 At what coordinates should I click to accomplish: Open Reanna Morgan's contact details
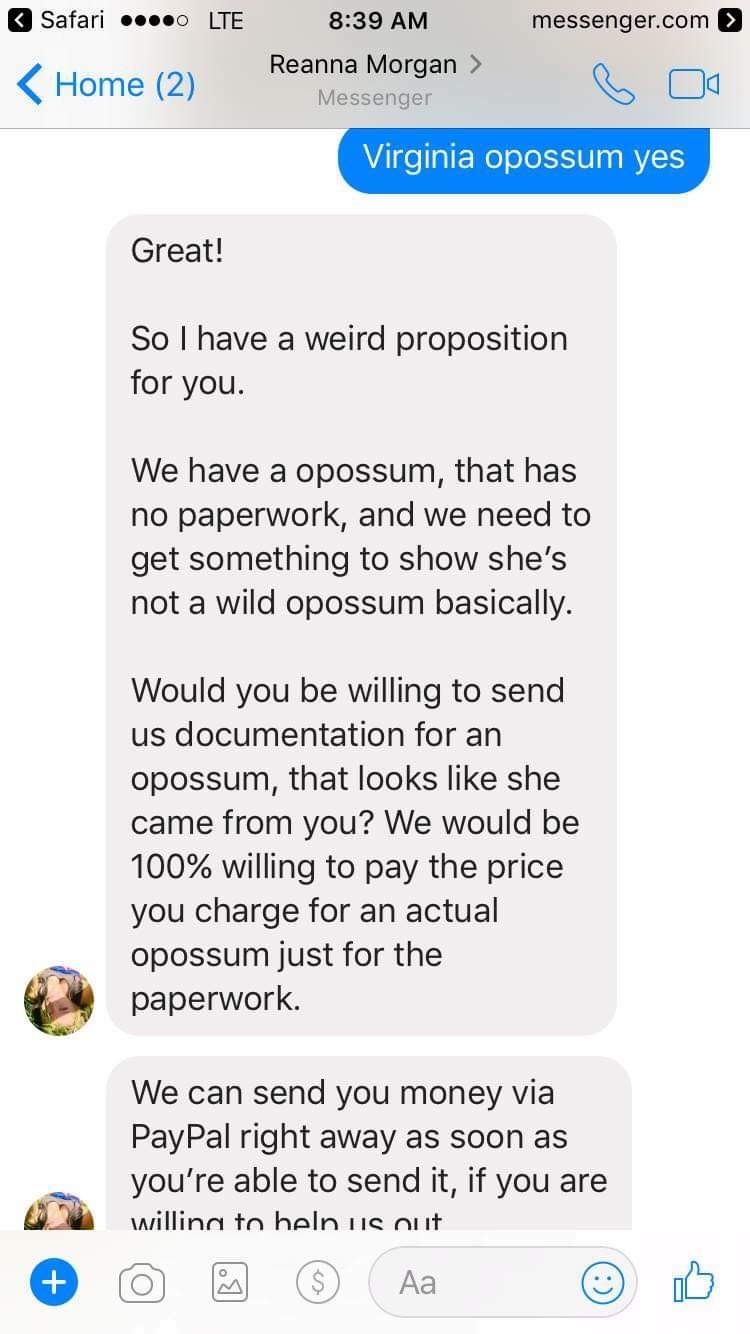click(375, 66)
